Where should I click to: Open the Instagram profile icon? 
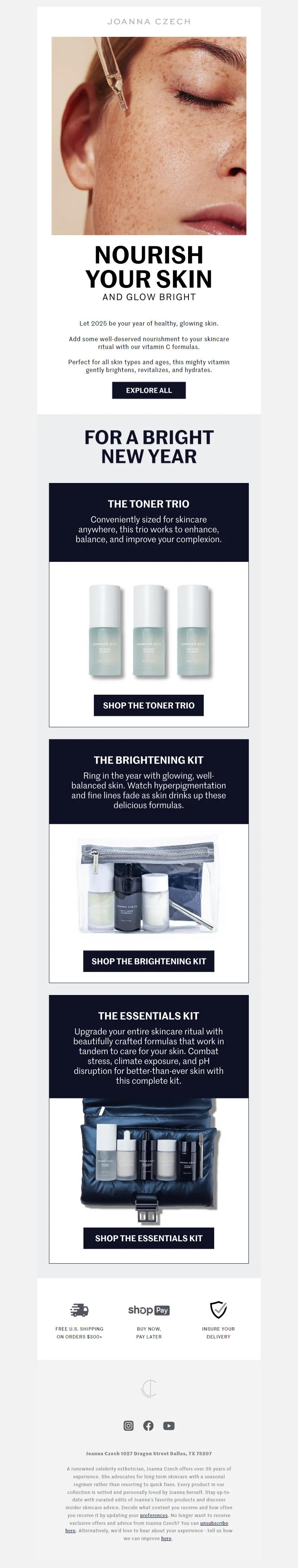click(129, 1425)
